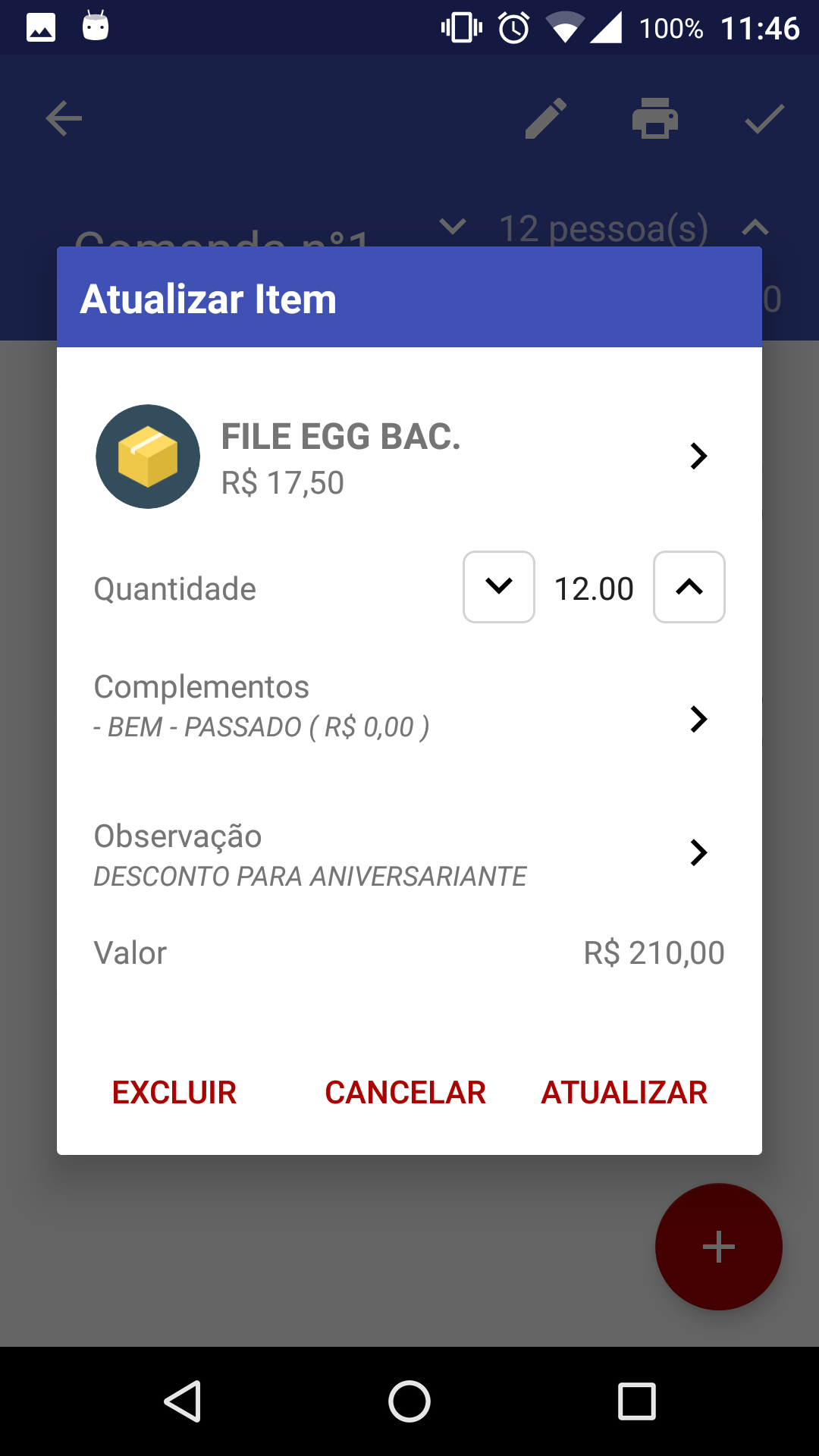This screenshot has height=1456, width=819.
Task: Open the FILE EGG BAC. product image icon
Action: (x=148, y=456)
